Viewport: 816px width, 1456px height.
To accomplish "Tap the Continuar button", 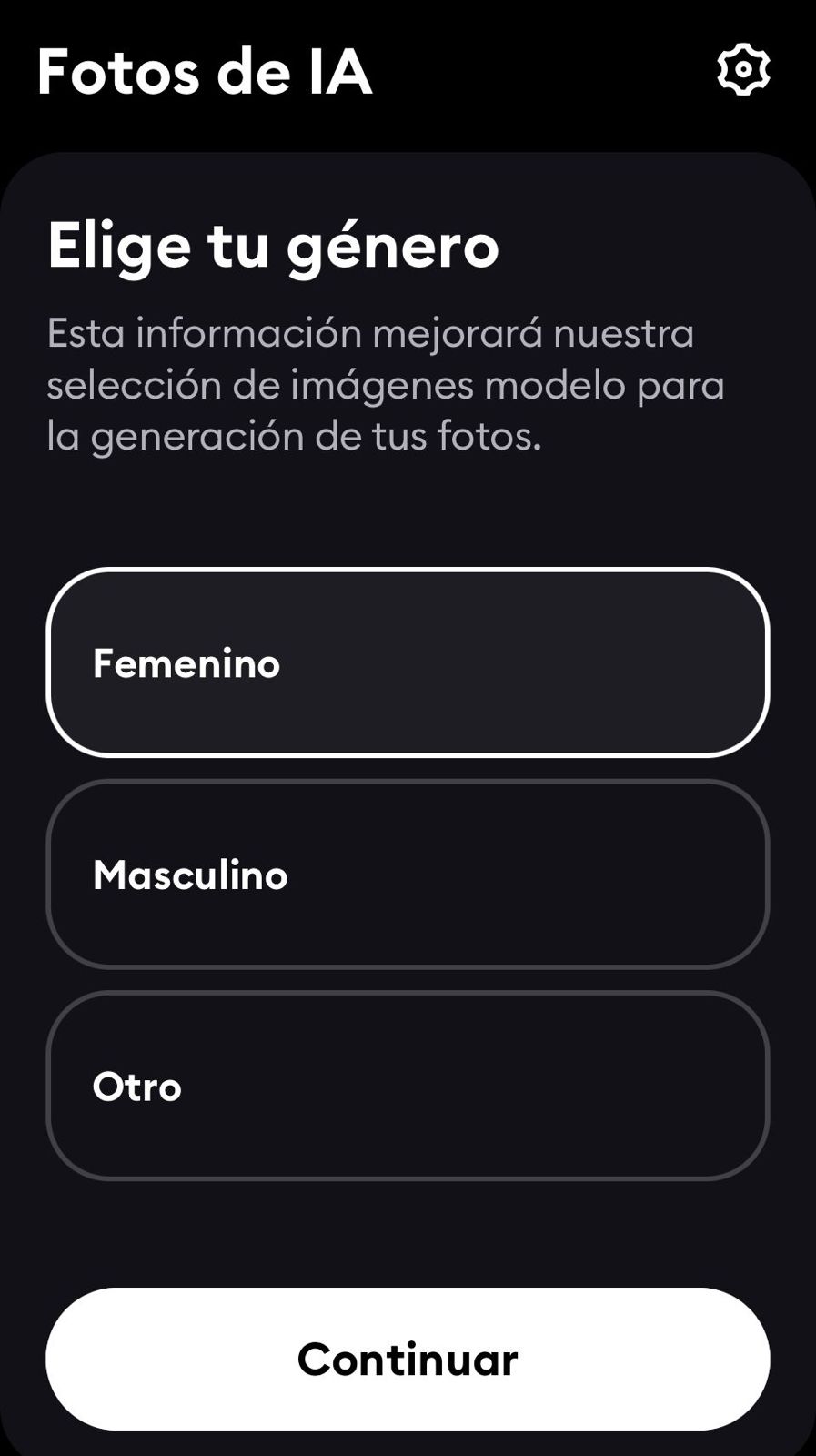I will point(408,1359).
